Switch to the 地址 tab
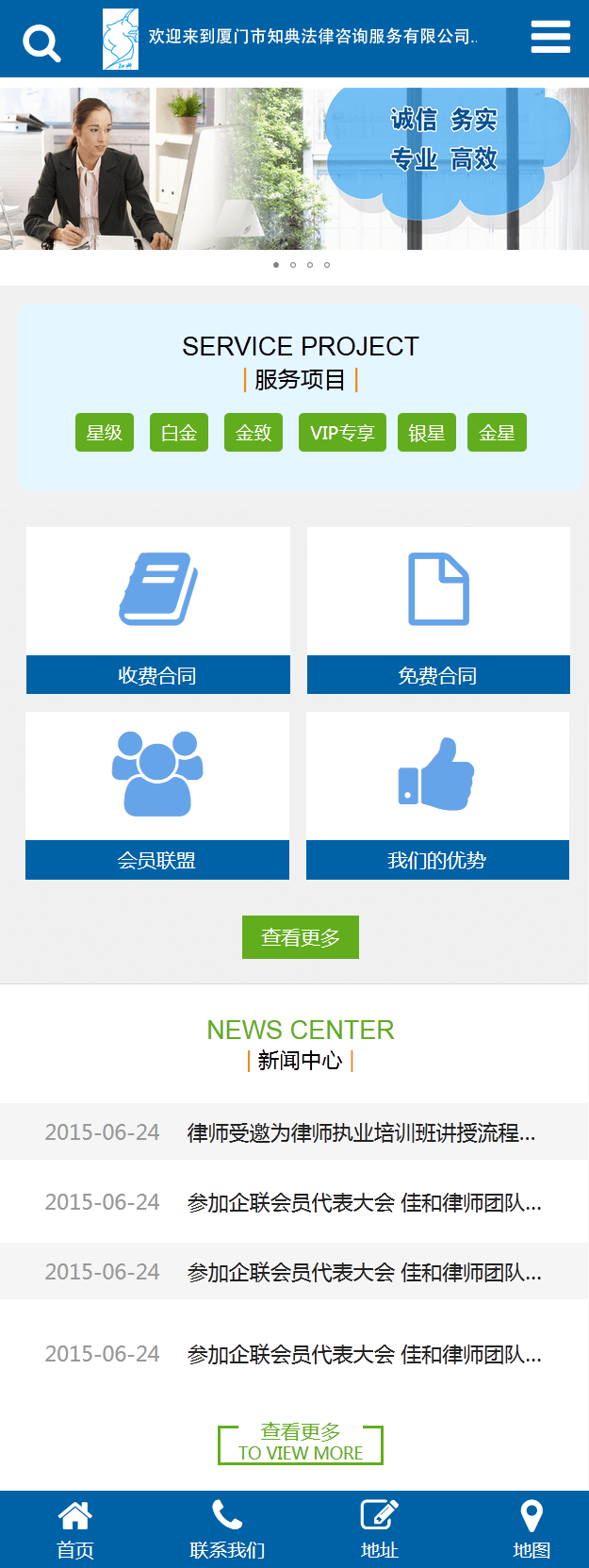Viewport: 589px width, 1568px height. 380,1529
